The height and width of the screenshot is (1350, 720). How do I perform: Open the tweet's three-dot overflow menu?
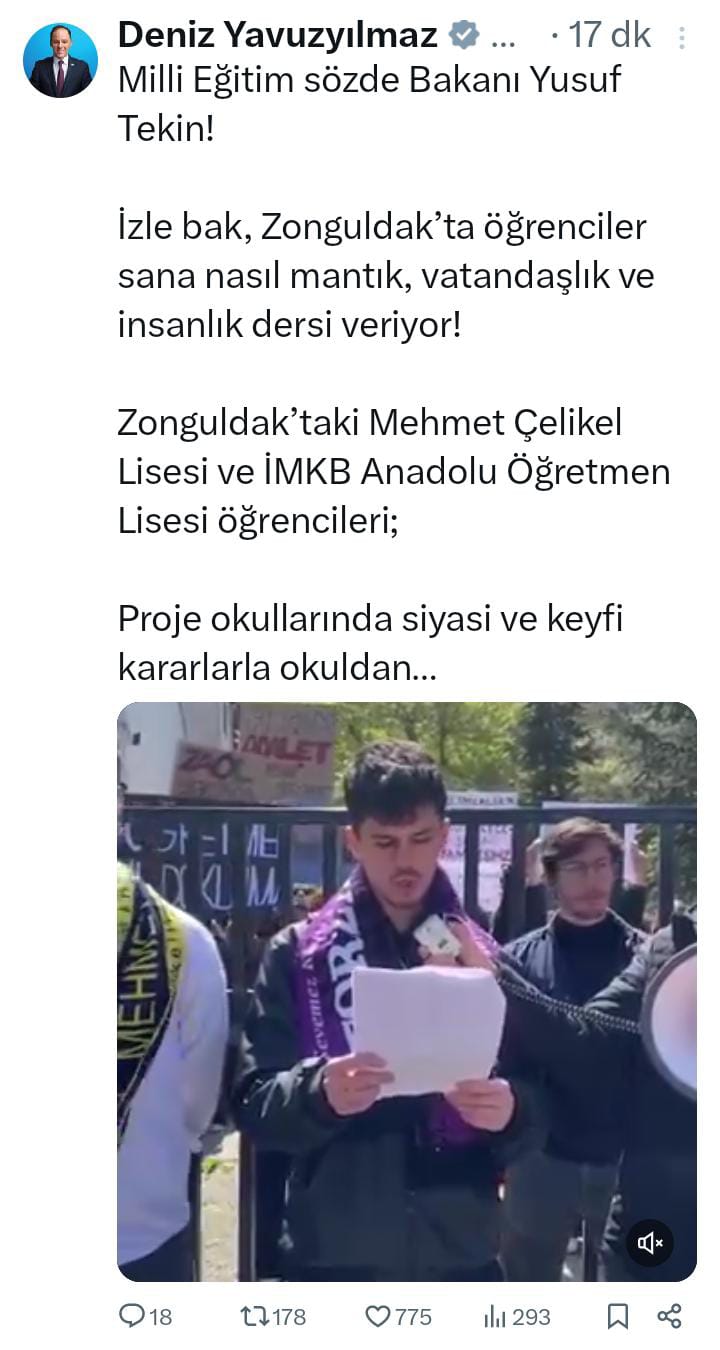683,37
